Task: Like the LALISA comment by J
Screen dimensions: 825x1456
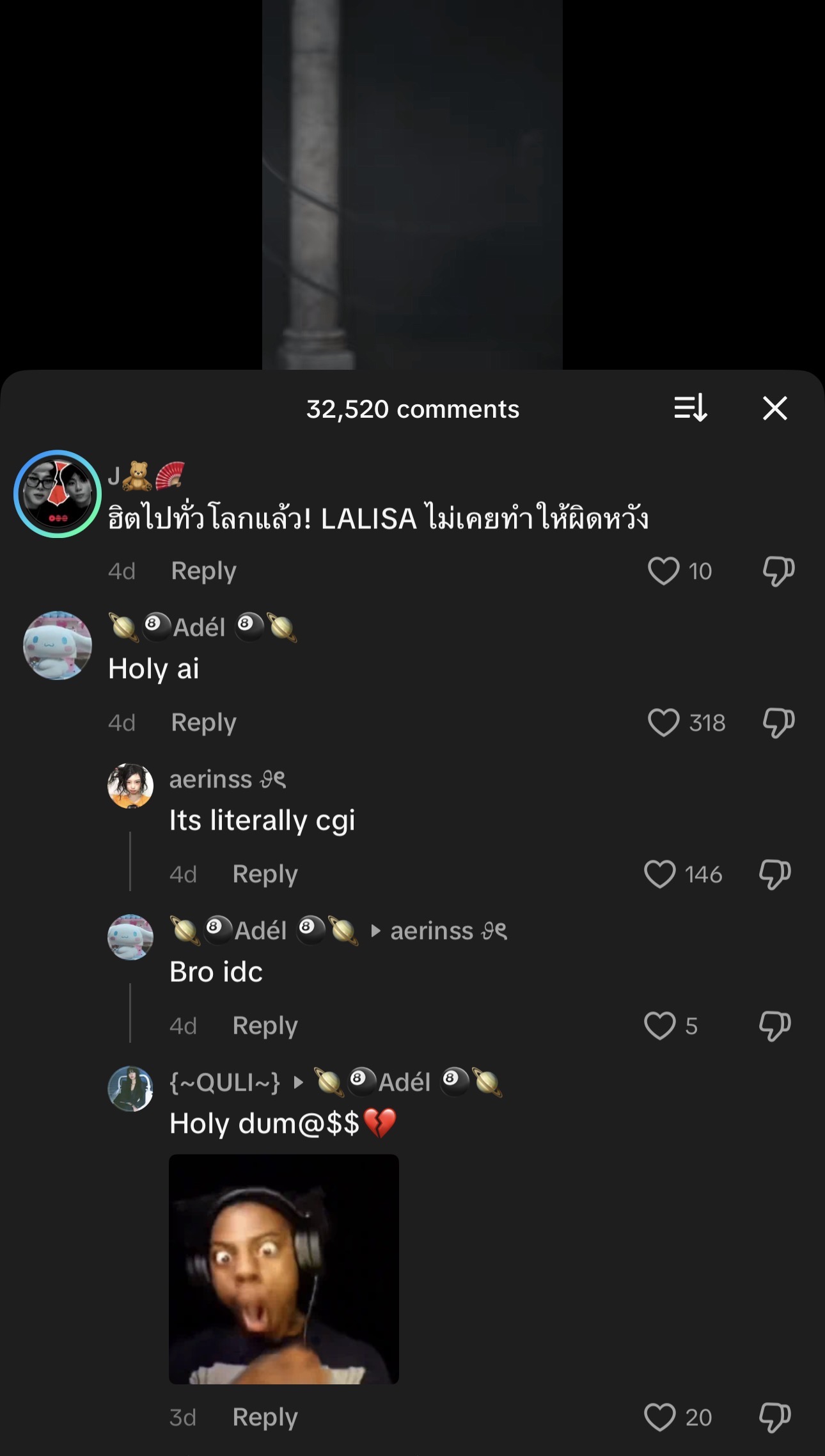Action: (663, 571)
